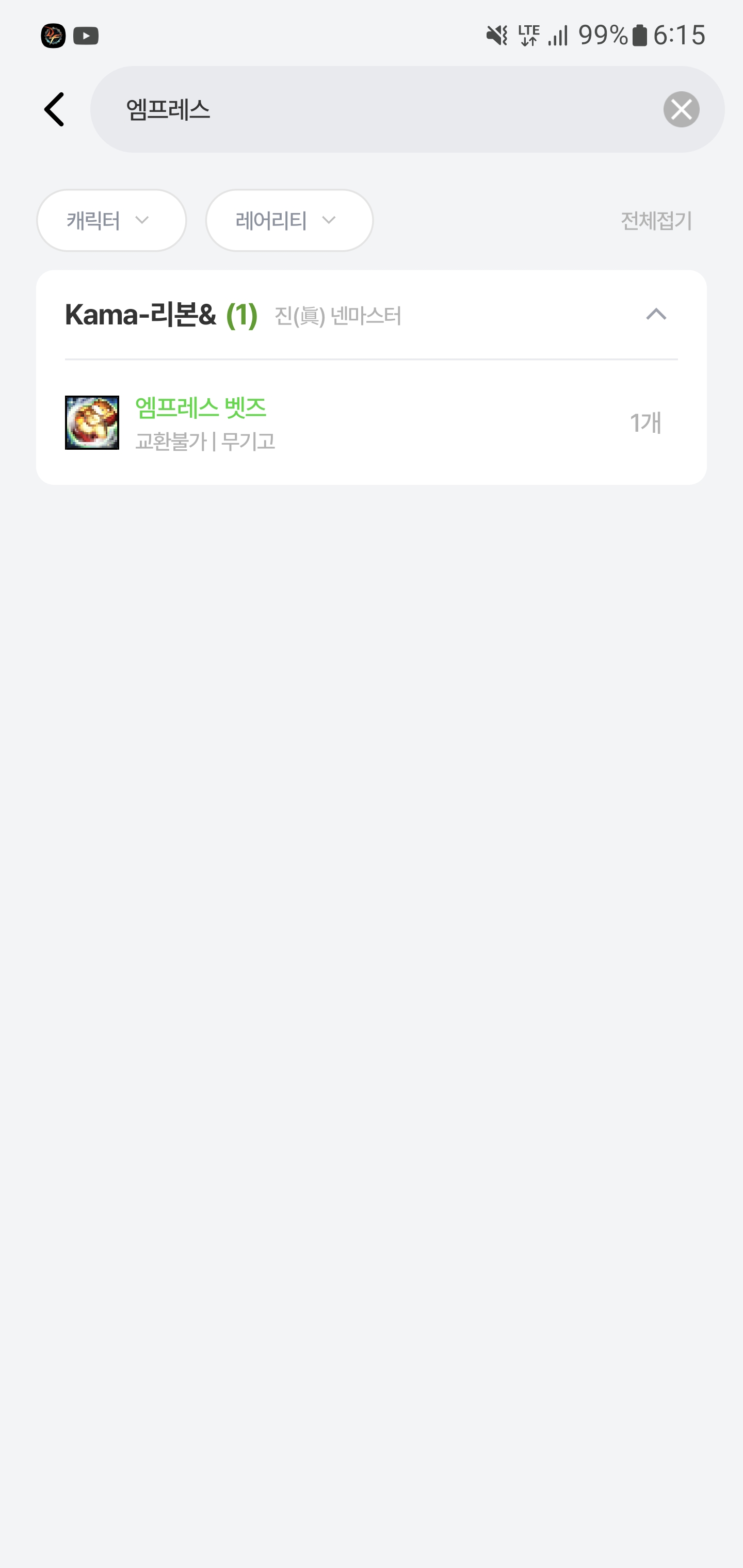The image size is (743, 1568).
Task: Open the 캐릭터 filter dropdown
Action: (x=111, y=220)
